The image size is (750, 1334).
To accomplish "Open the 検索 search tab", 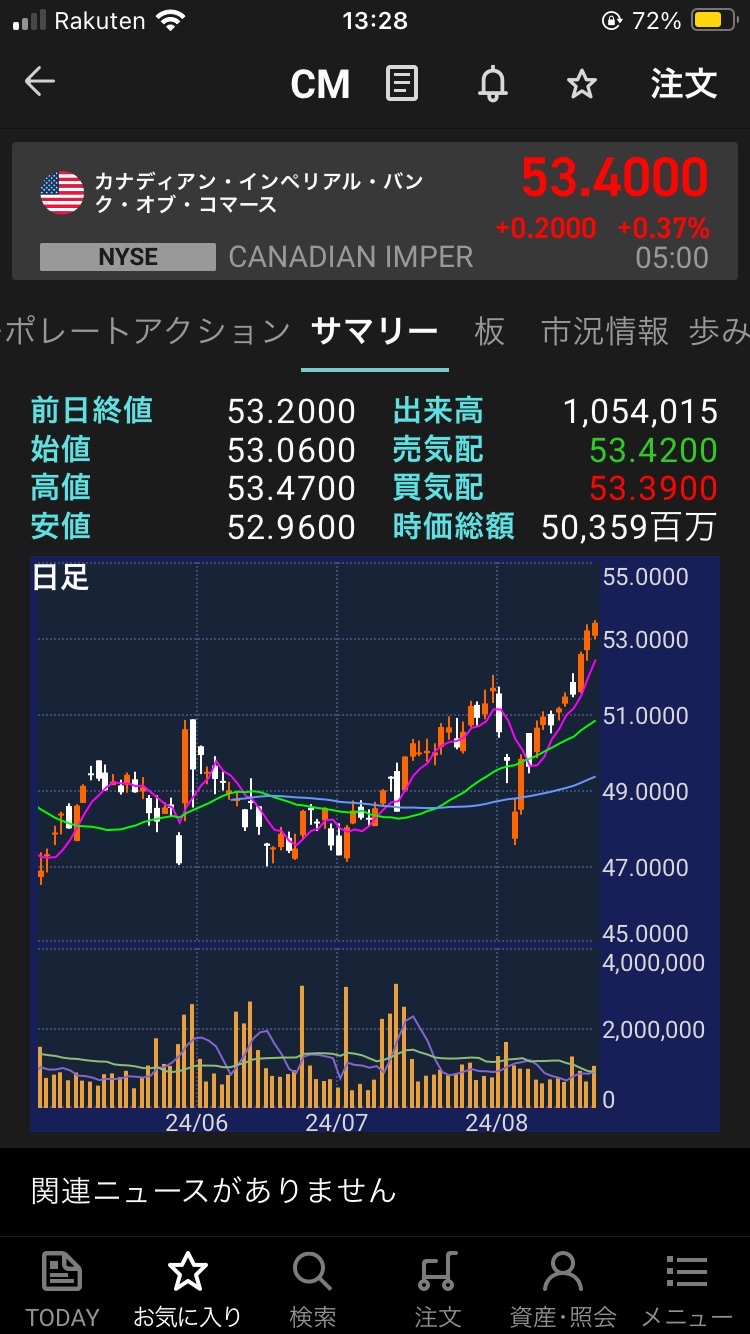I will (x=312, y=1288).
